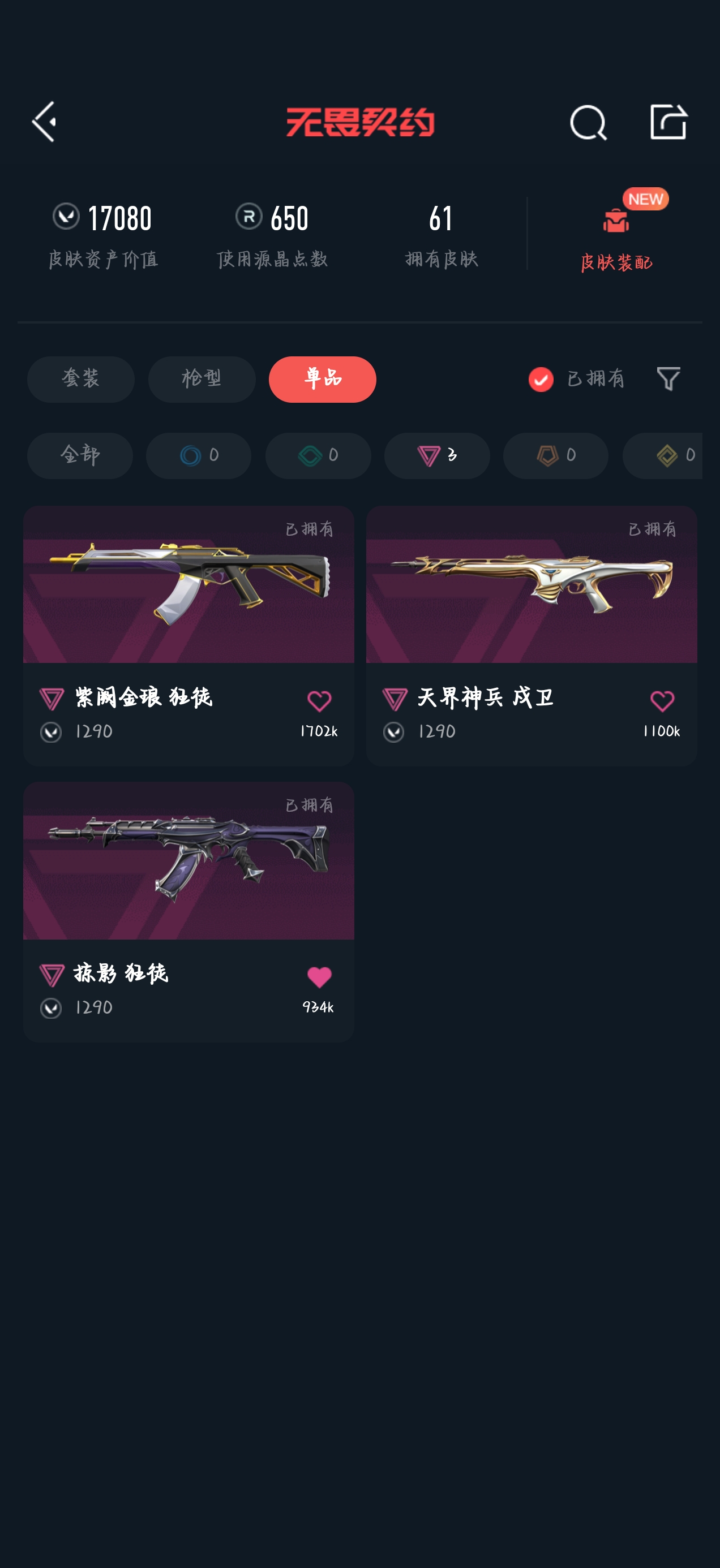Switch to the 套装 tab
This screenshot has height=1568, width=720.
point(80,379)
